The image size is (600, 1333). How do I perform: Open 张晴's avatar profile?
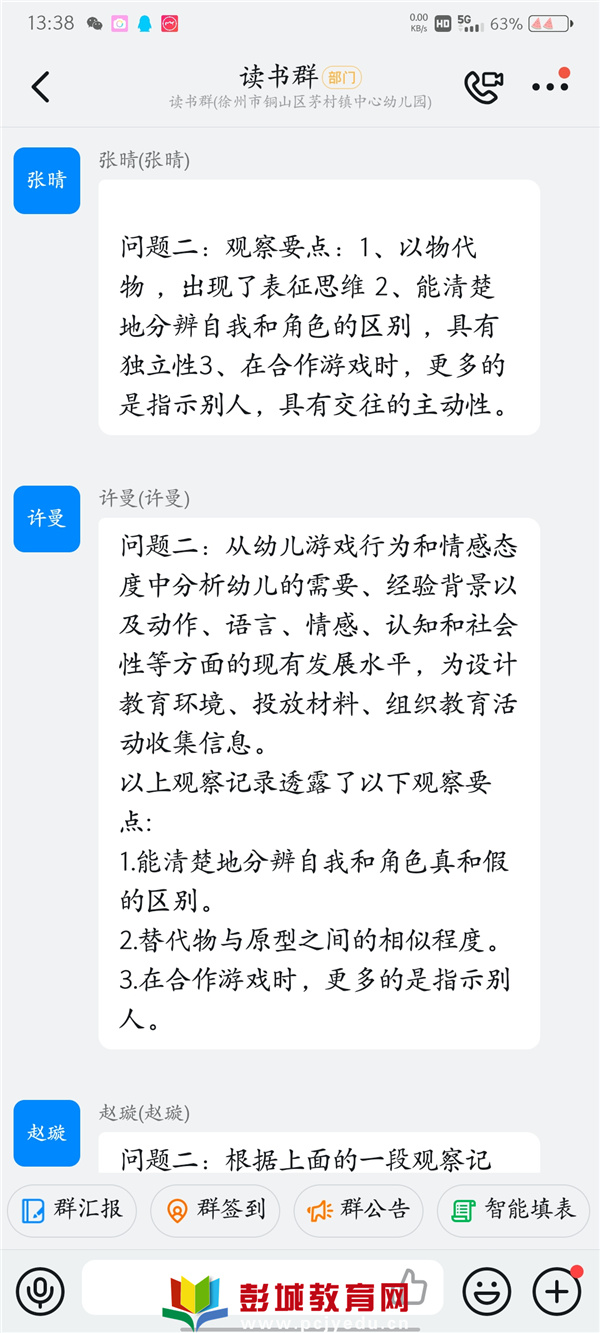click(46, 180)
